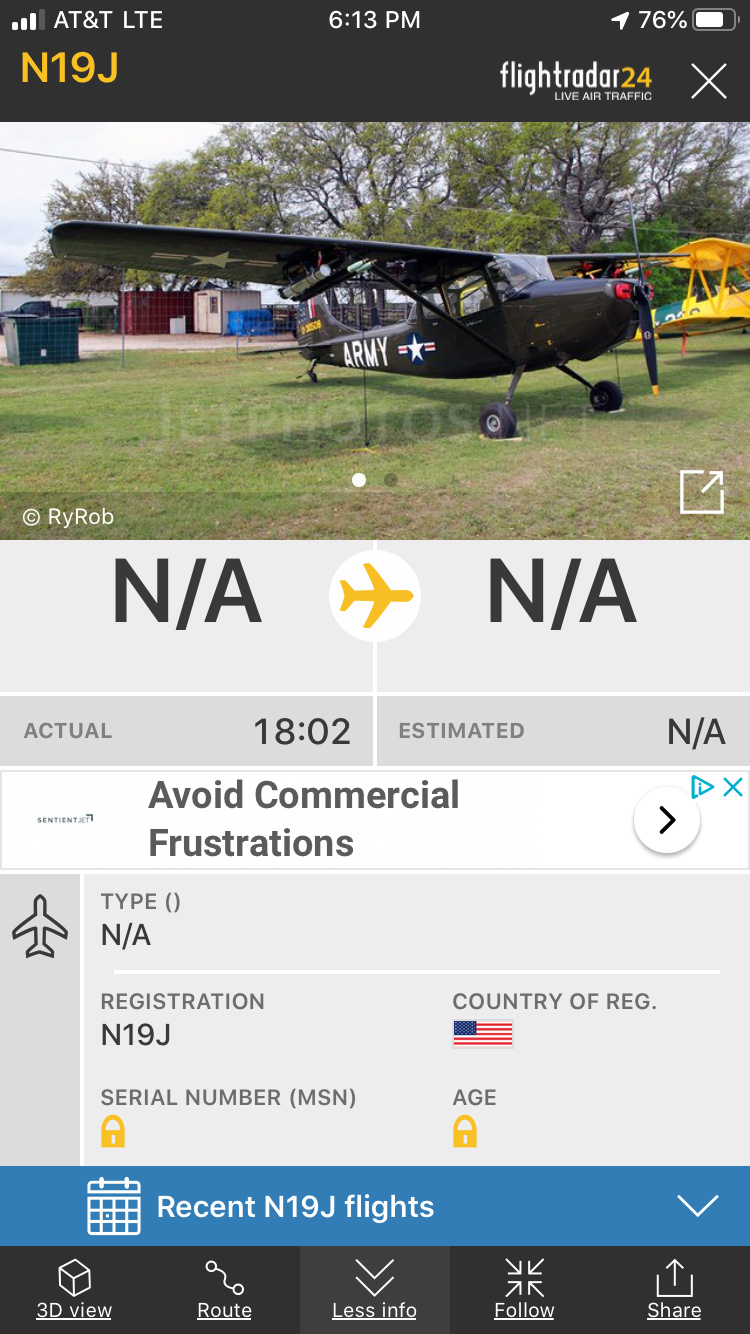Open the aircraft photo in full view

tap(701, 492)
